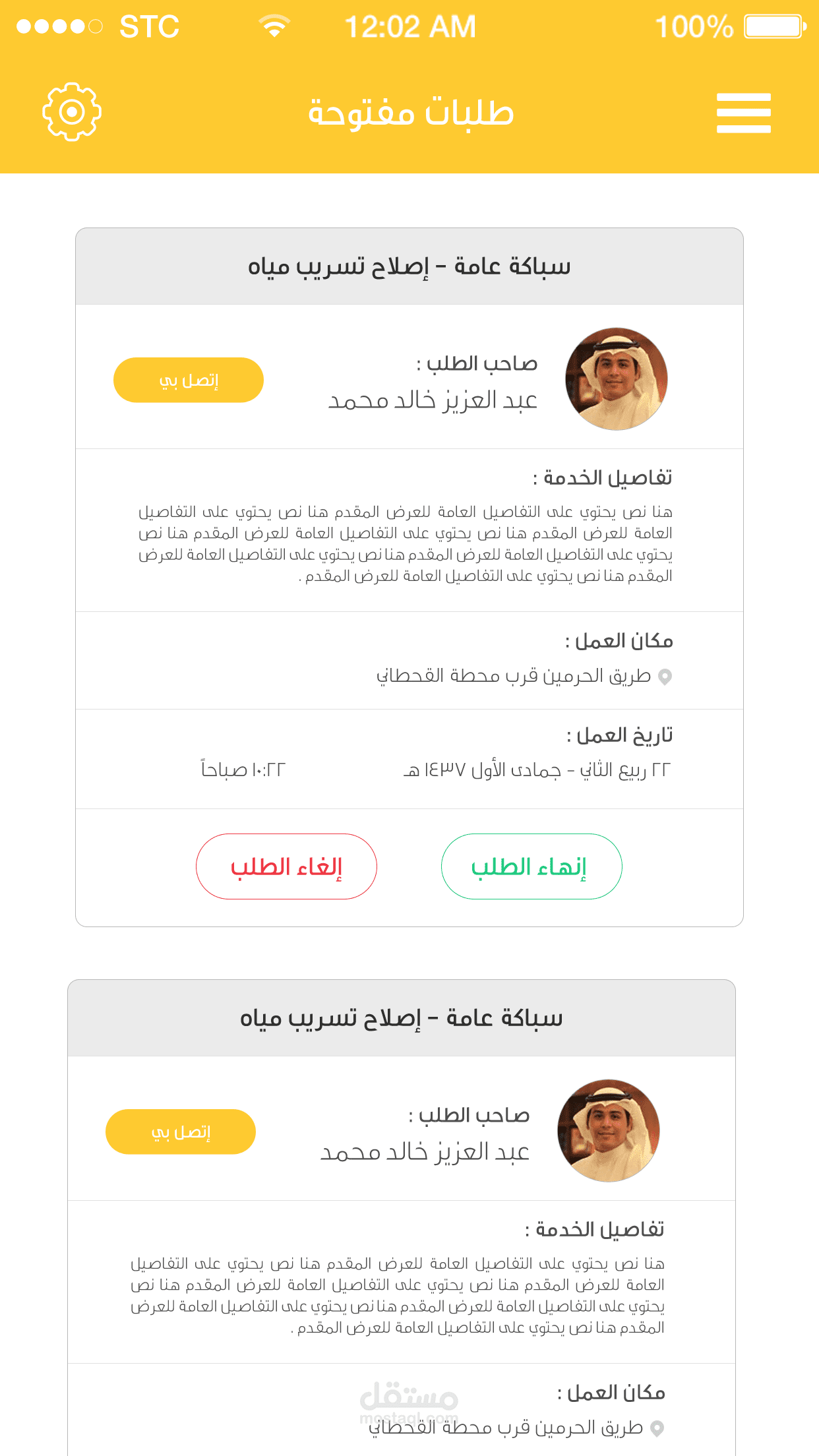The image size is (819, 1456).
Task: Open the settings gear icon
Action: [72, 111]
